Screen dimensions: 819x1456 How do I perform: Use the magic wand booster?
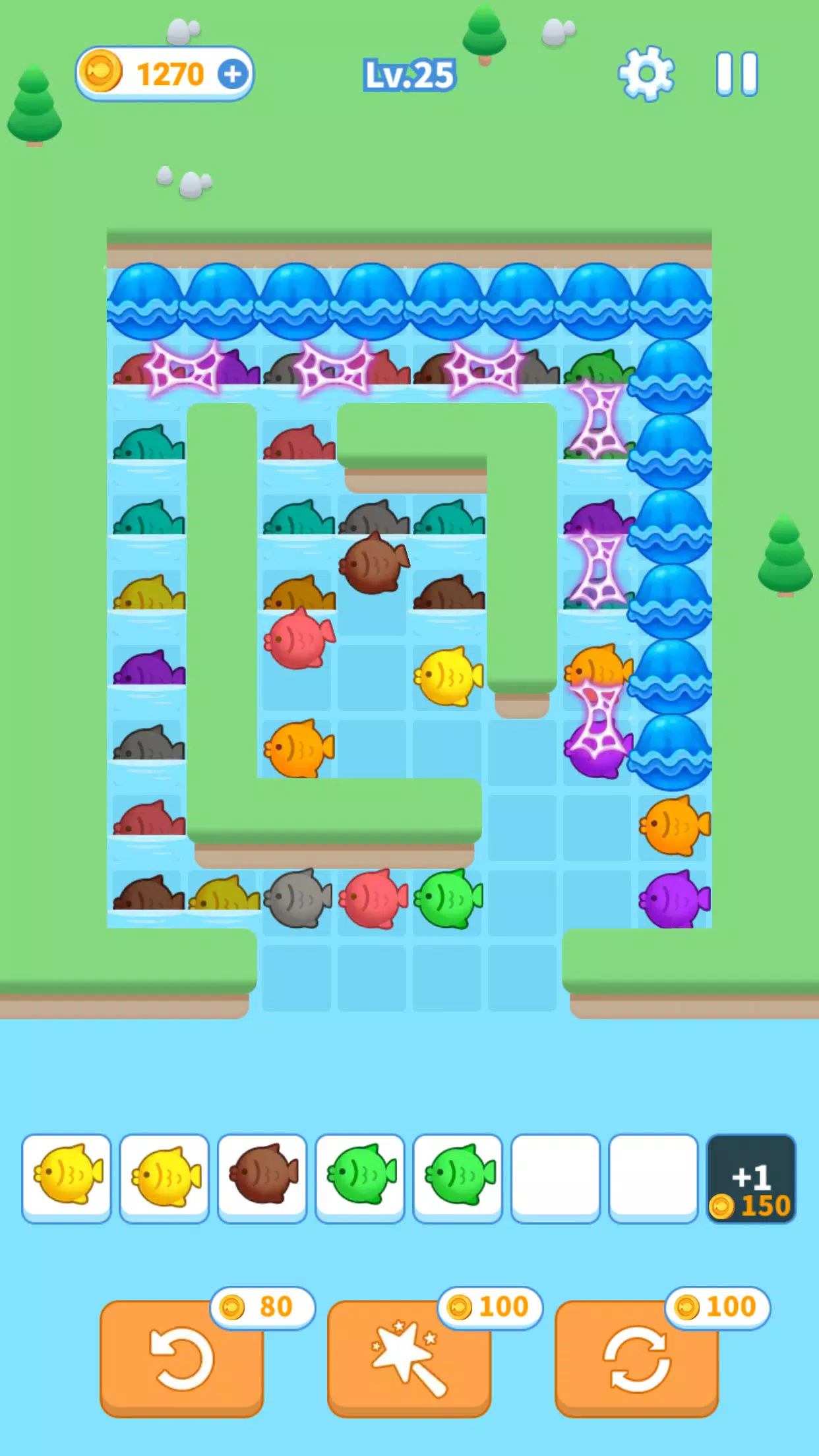[409, 1357]
